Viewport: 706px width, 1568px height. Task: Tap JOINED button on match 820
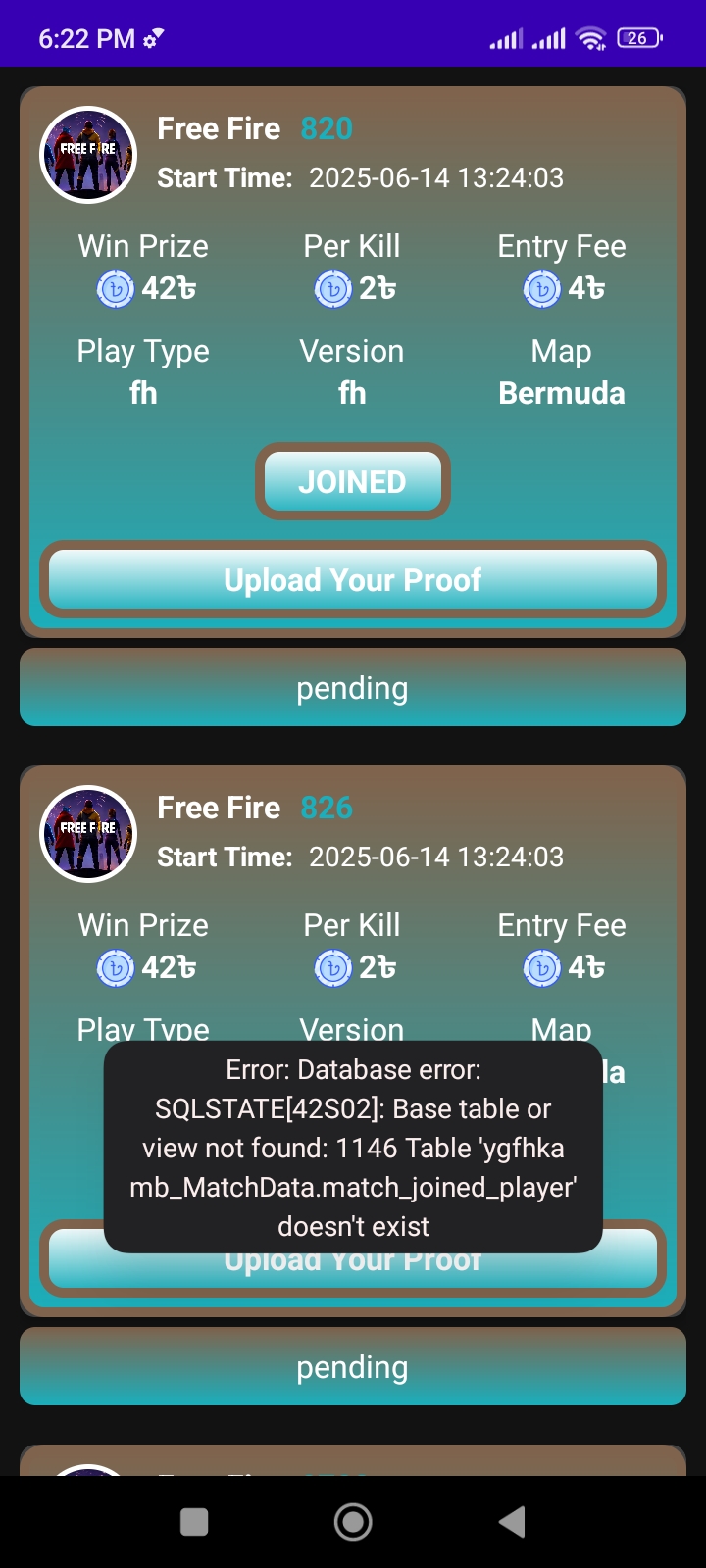coord(353,481)
